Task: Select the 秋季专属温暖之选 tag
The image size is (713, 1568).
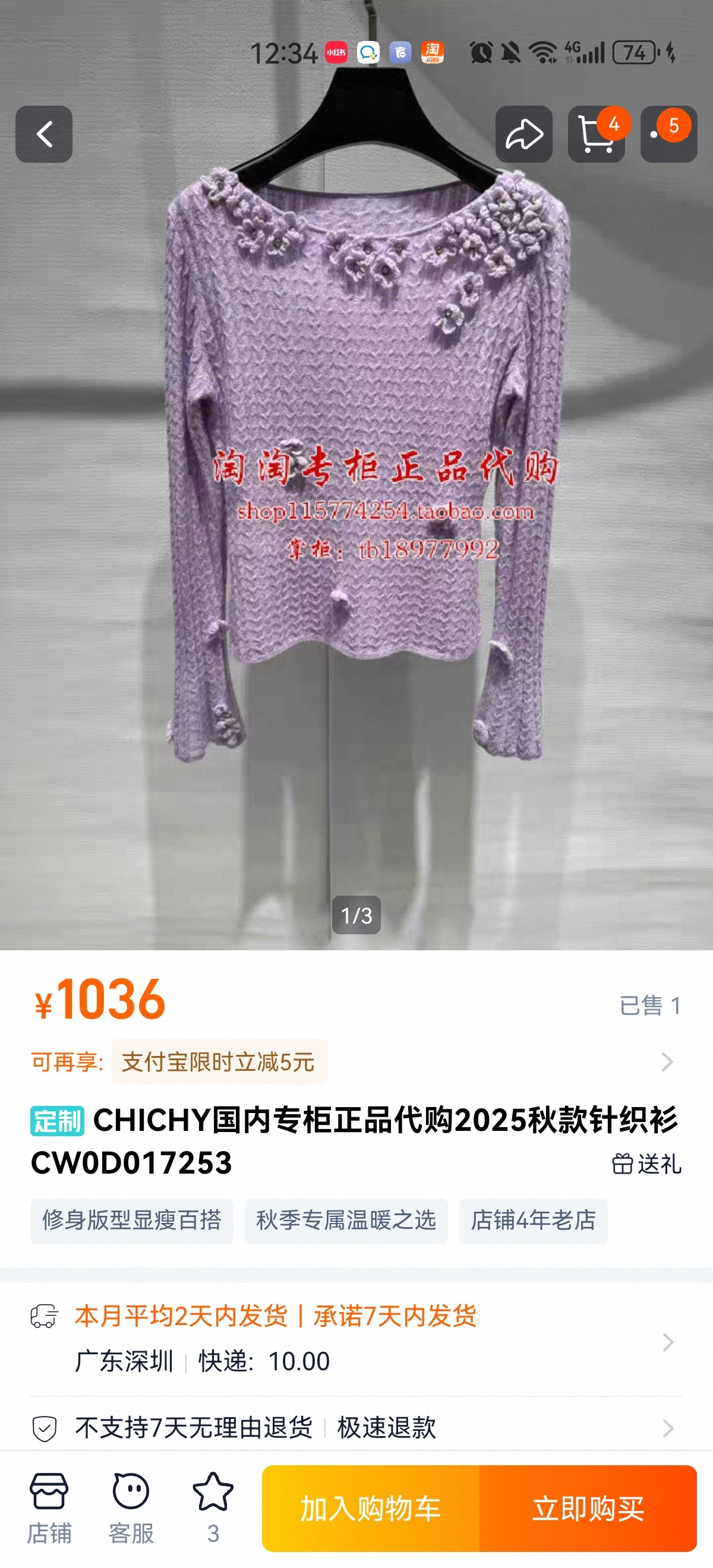Action: (x=346, y=1221)
